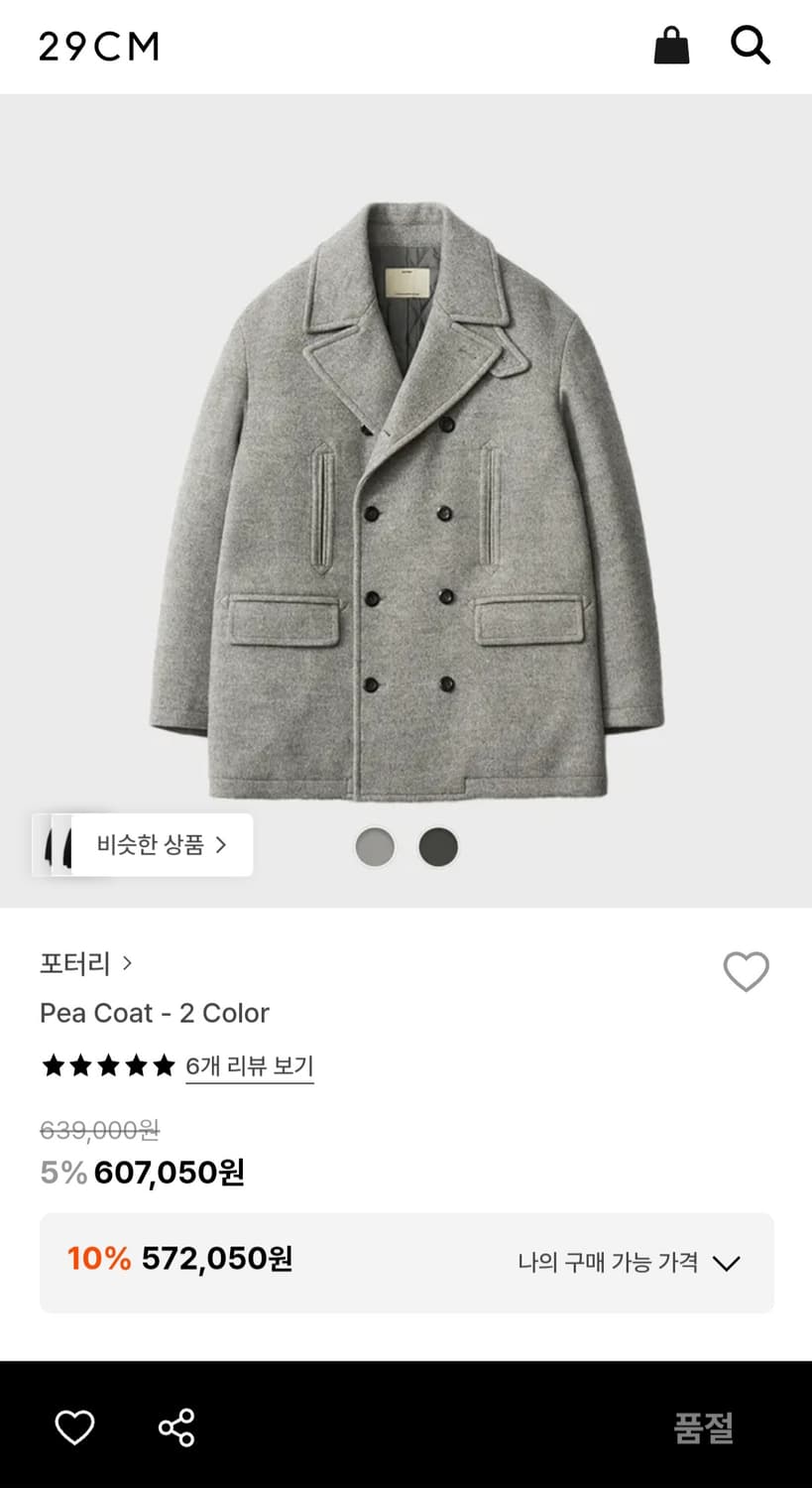
Task: Tap the five-star rating icons
Action: [107, 1064]
